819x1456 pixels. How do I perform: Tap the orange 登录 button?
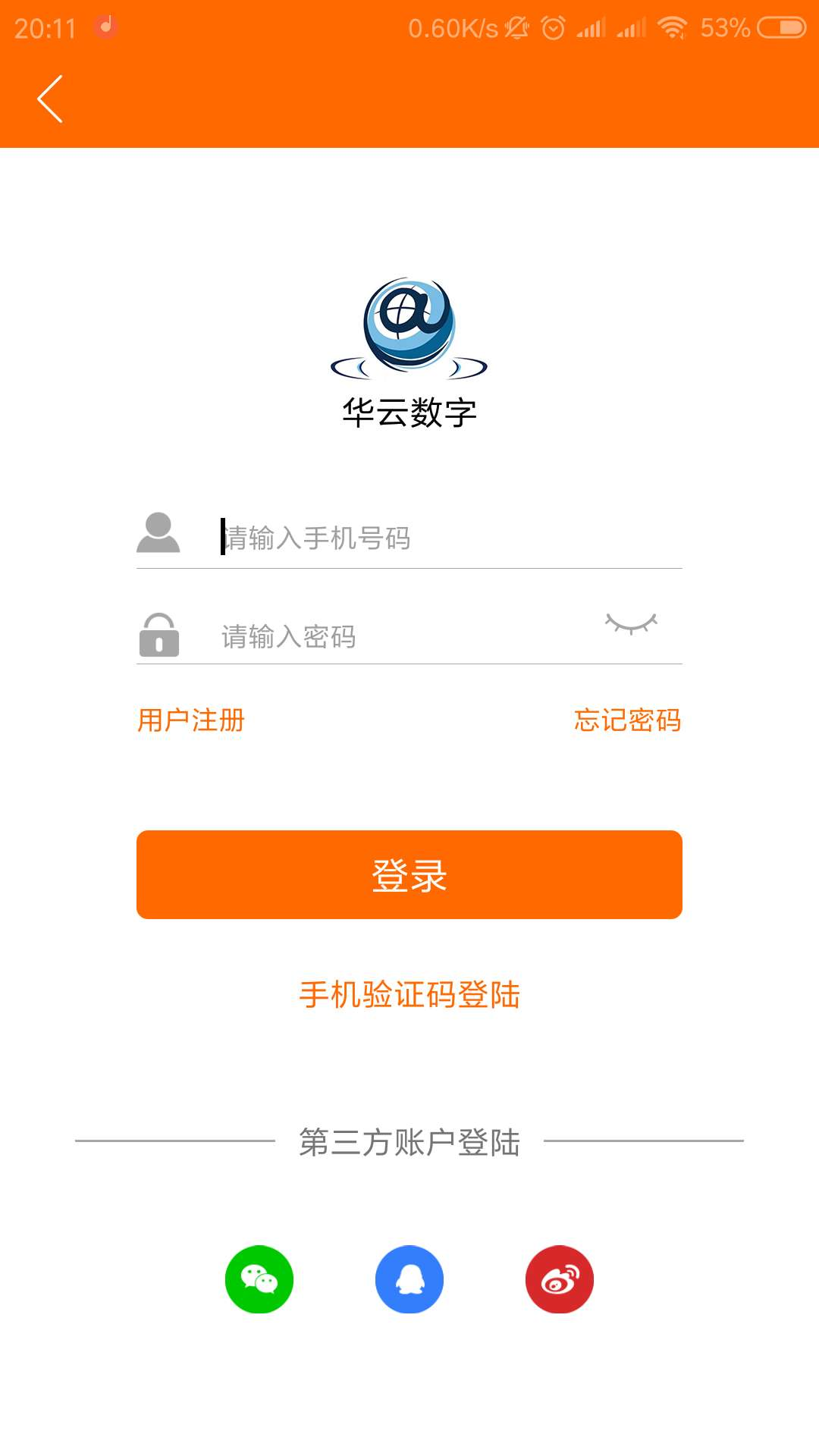pyautogui.click(x=409, y=874)
